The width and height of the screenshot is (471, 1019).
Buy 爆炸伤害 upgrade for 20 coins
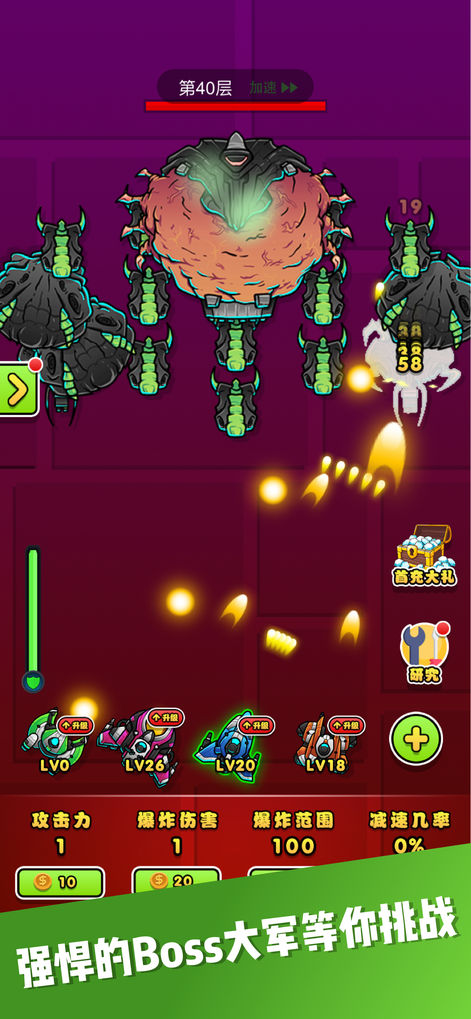click(x=176, y=881)
